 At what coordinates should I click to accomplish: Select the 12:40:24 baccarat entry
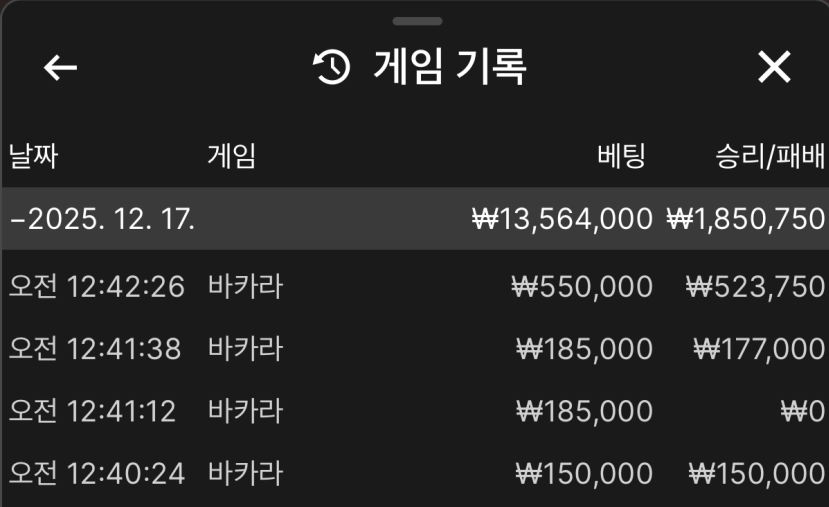click(414, 473)
